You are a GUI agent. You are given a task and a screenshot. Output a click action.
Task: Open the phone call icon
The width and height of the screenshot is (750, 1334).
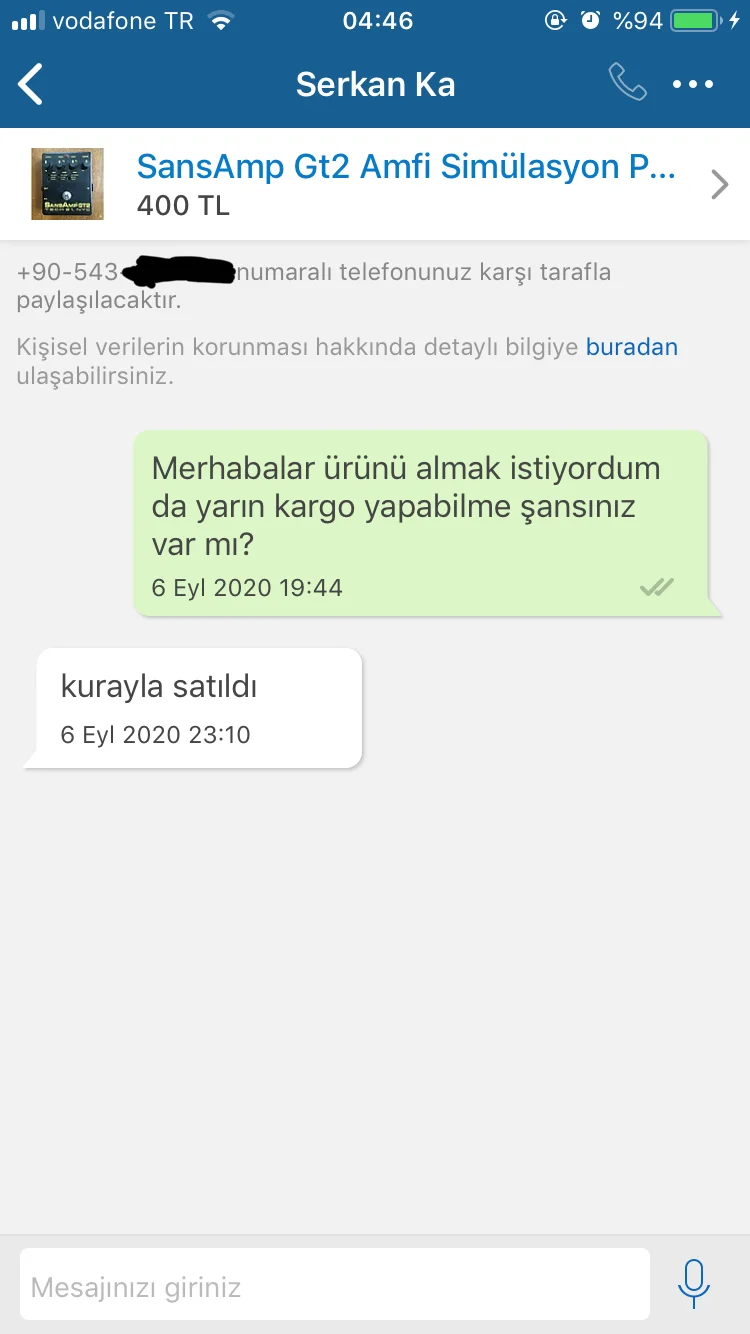click(628, 84)
